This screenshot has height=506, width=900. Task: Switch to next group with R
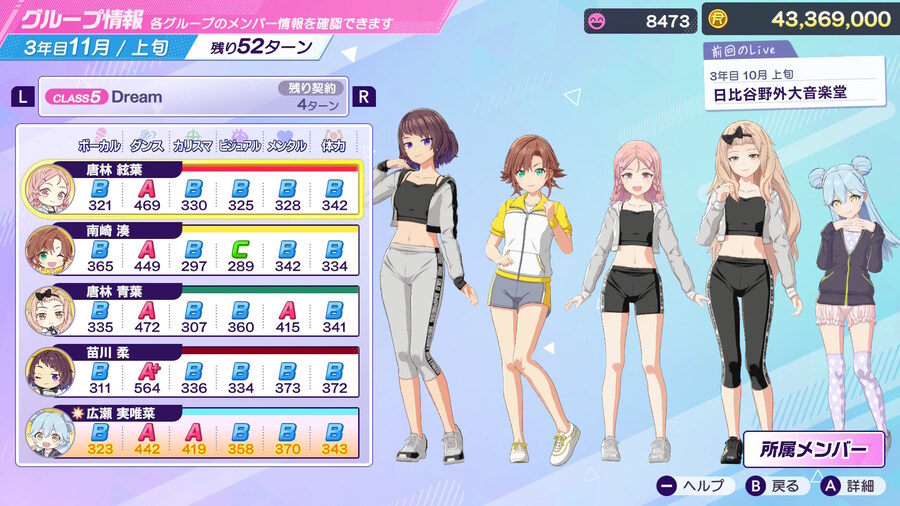point(365,97)
